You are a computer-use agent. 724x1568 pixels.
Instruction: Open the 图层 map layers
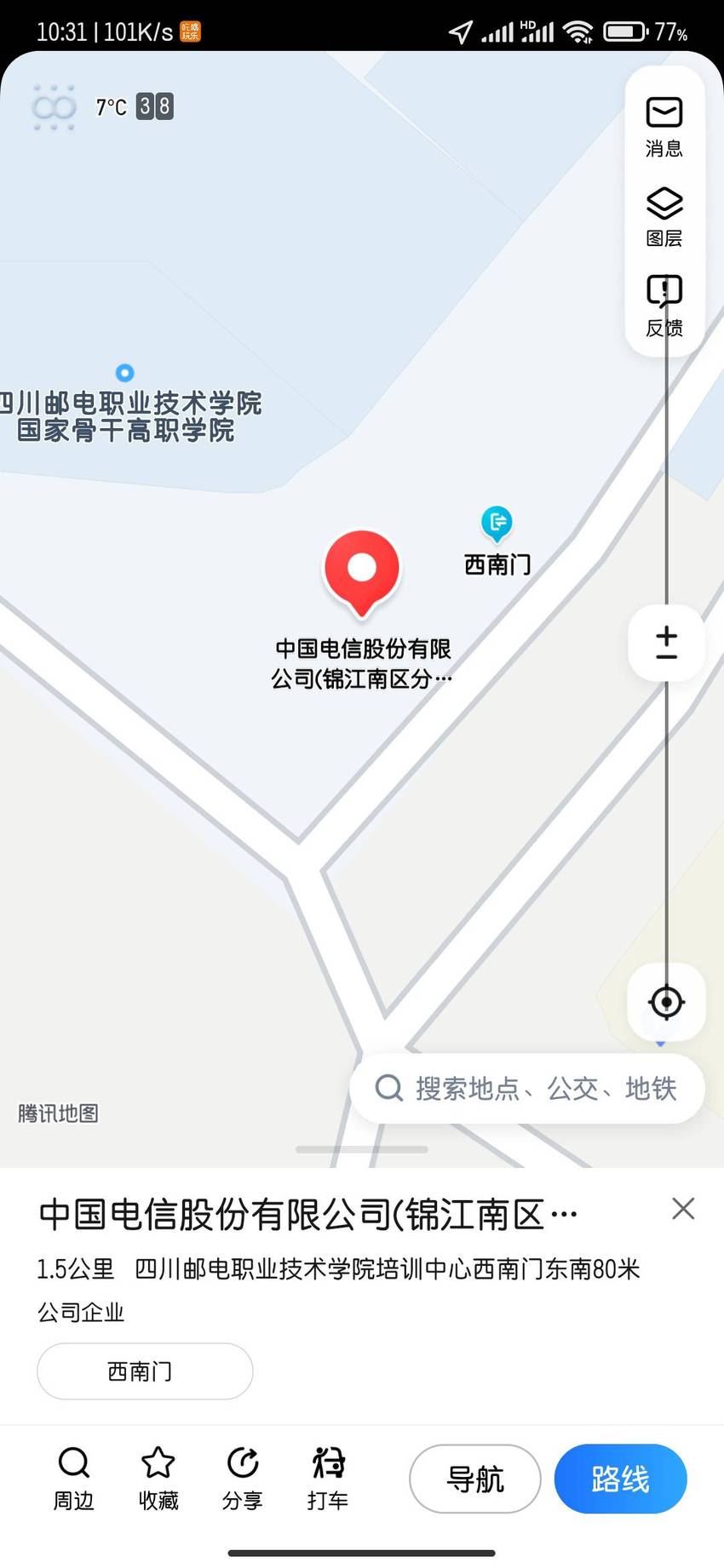[664, 217]
